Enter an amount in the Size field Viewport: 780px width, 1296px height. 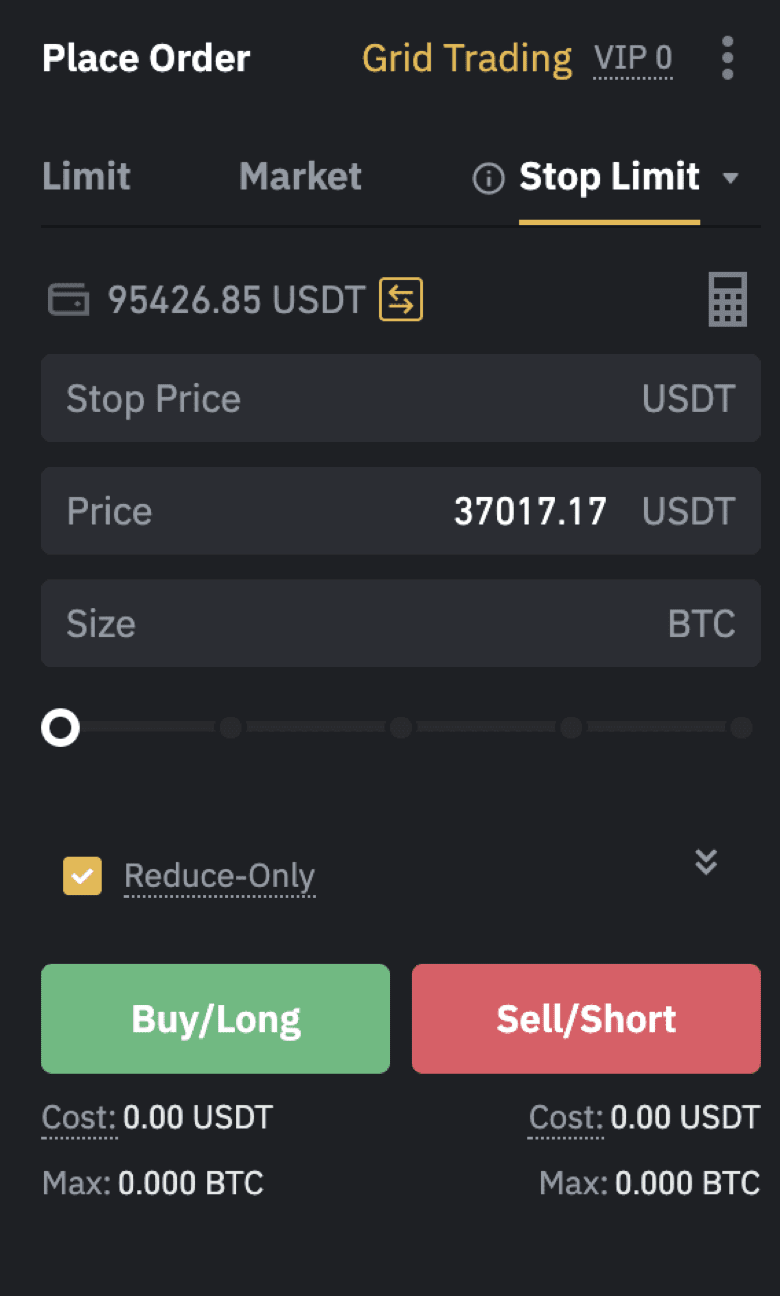click(401, 623)
